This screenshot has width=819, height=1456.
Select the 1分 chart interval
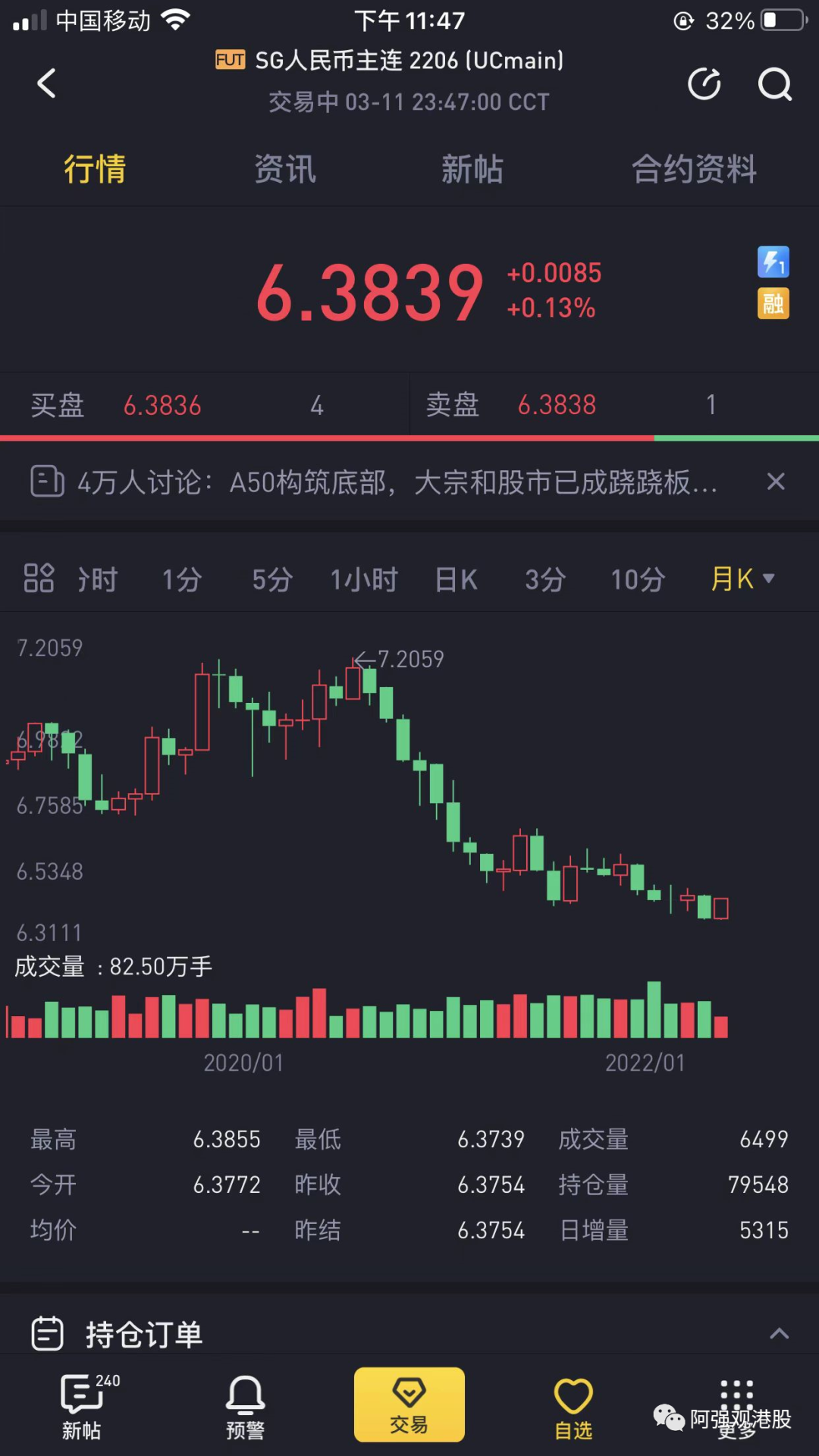pos(182,579)
